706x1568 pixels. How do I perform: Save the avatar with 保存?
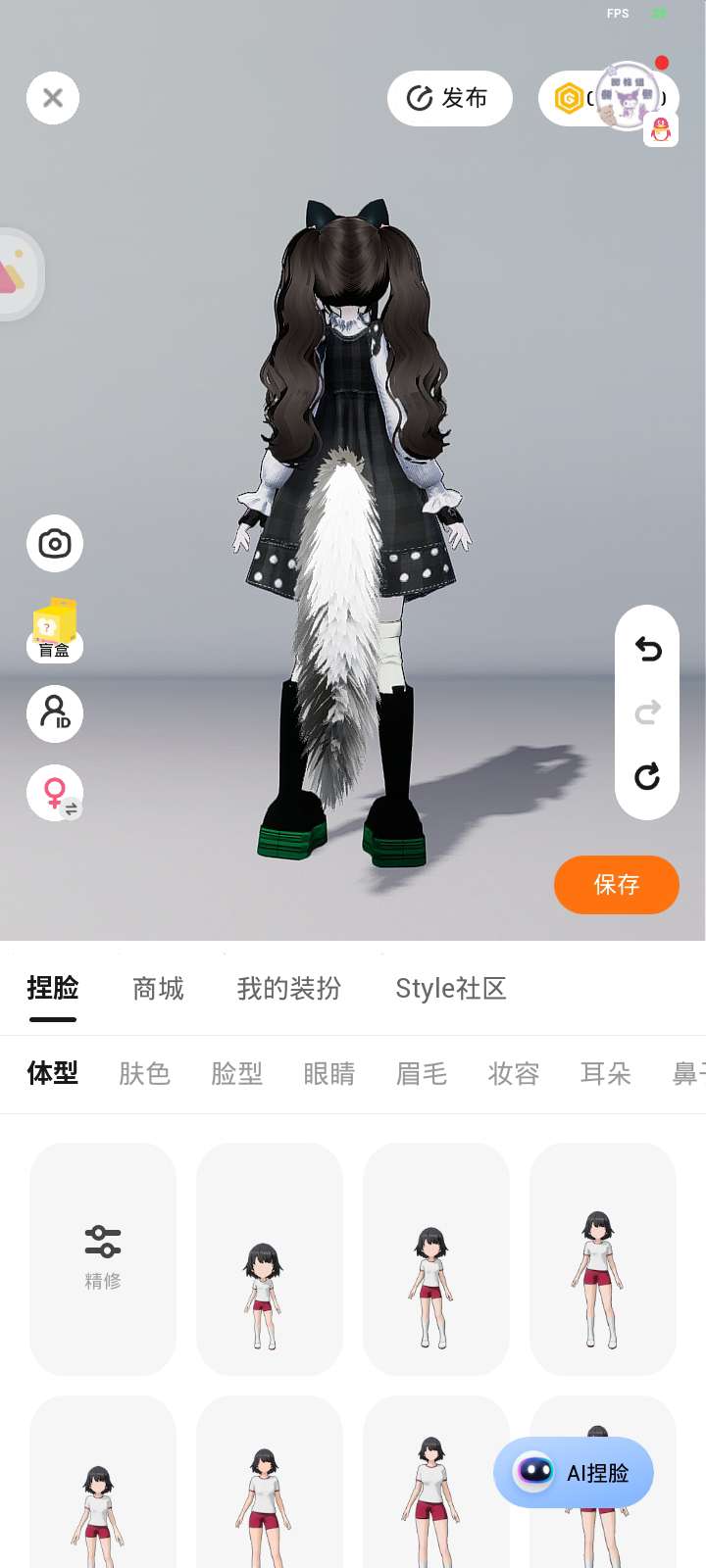click(x=616, y=885)
